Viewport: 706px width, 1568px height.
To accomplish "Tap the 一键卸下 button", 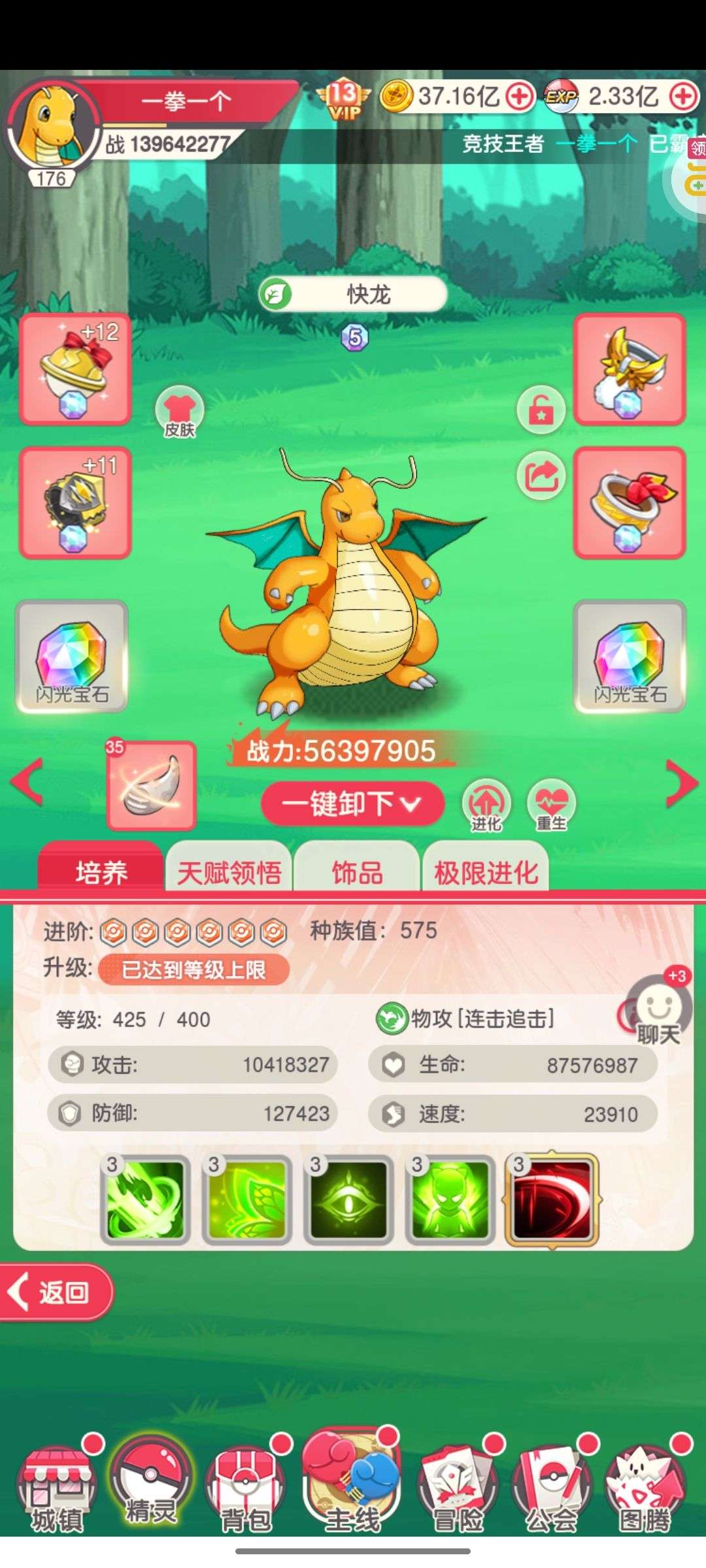I will [x=352, y=803].
